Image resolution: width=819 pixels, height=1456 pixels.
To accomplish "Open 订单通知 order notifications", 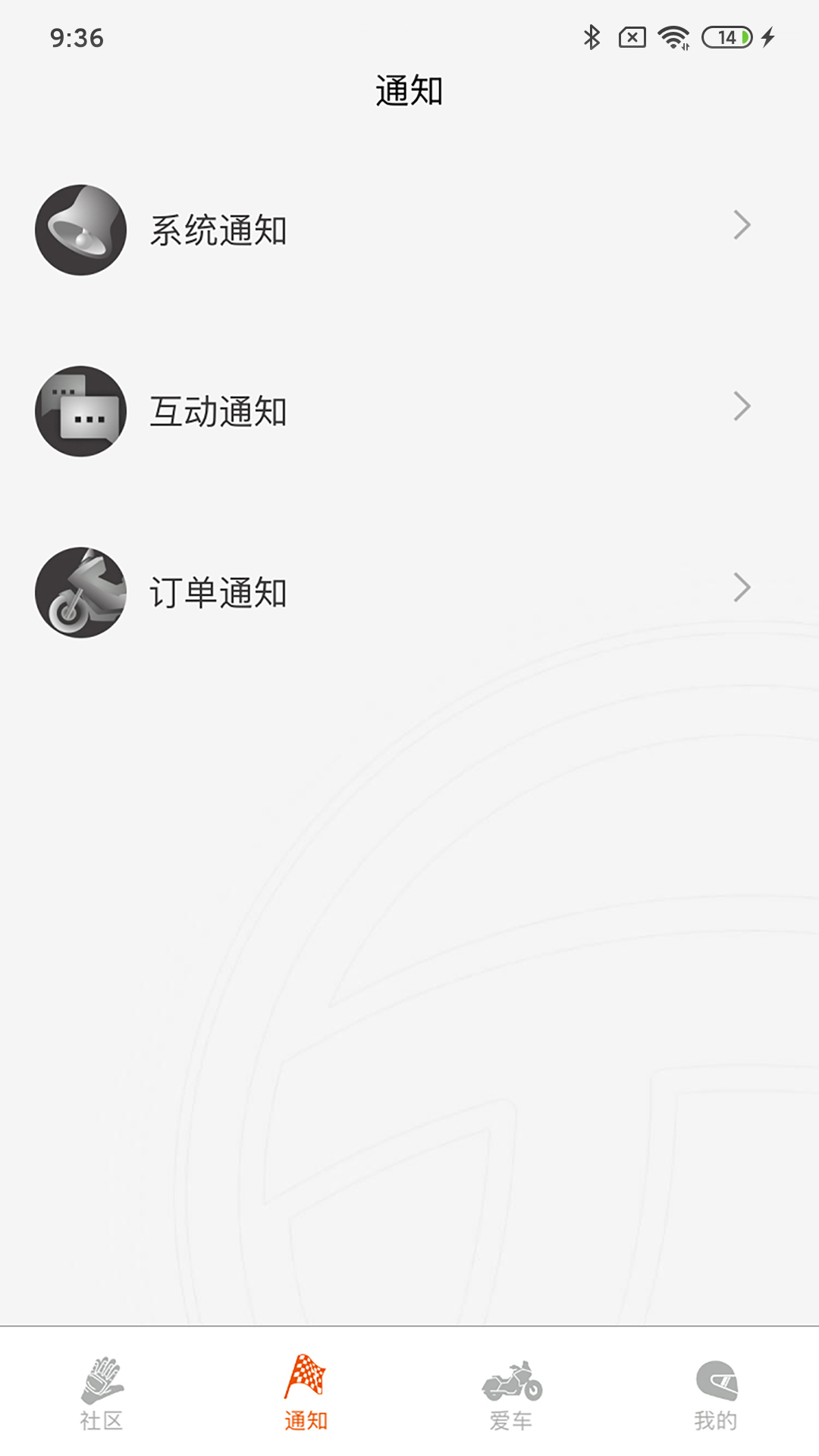I will pyautogui.click(x=409, y=592).
